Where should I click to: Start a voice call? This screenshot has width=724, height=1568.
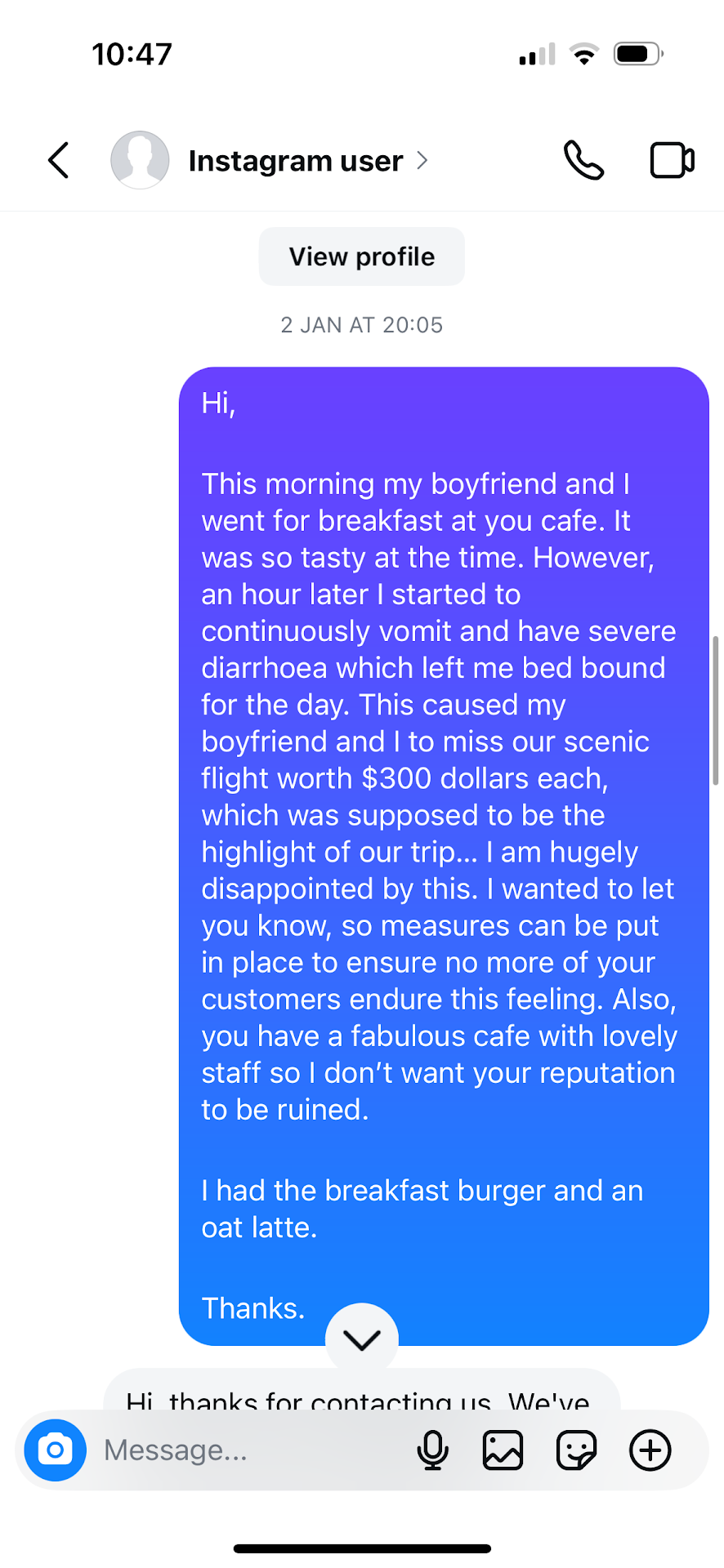tap(583, 160)
